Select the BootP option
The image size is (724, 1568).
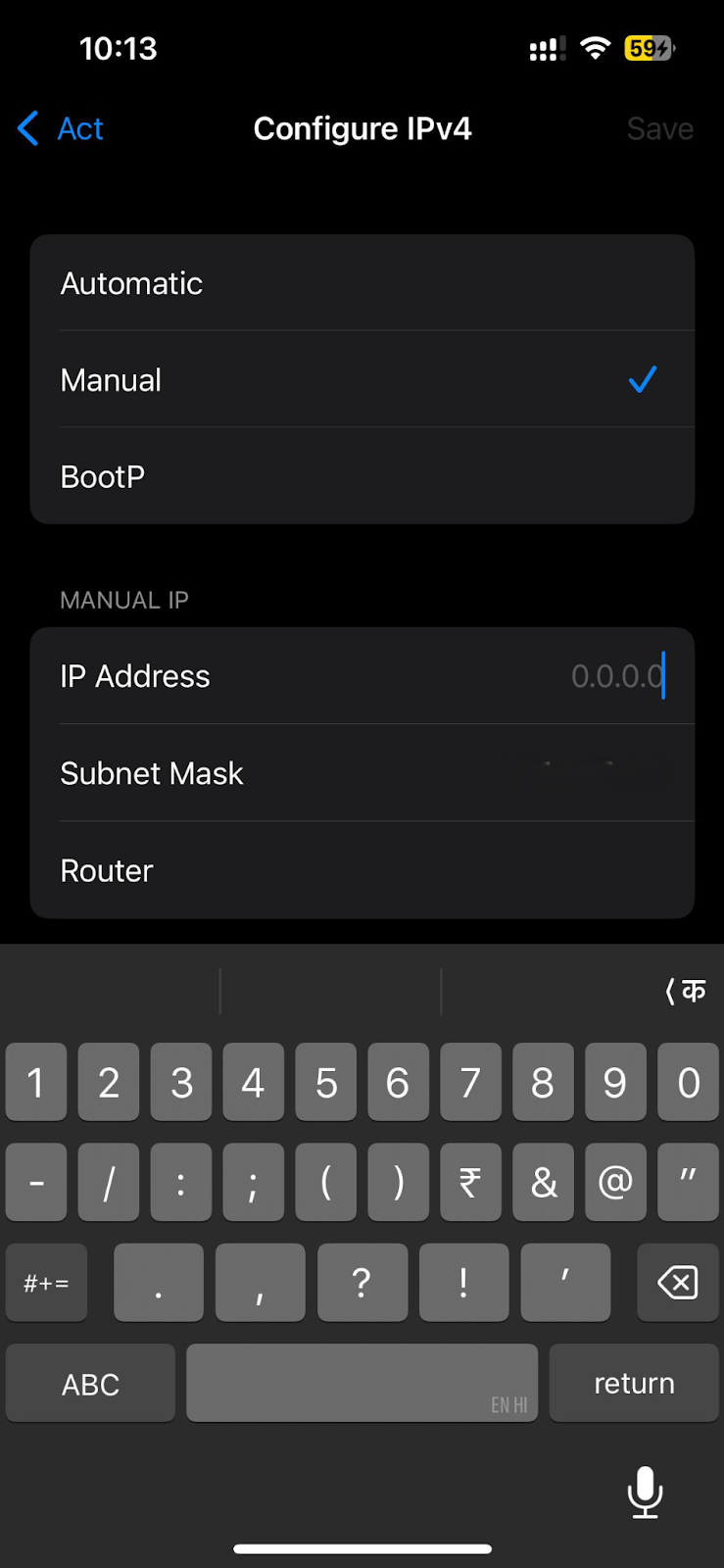[362, 476]
